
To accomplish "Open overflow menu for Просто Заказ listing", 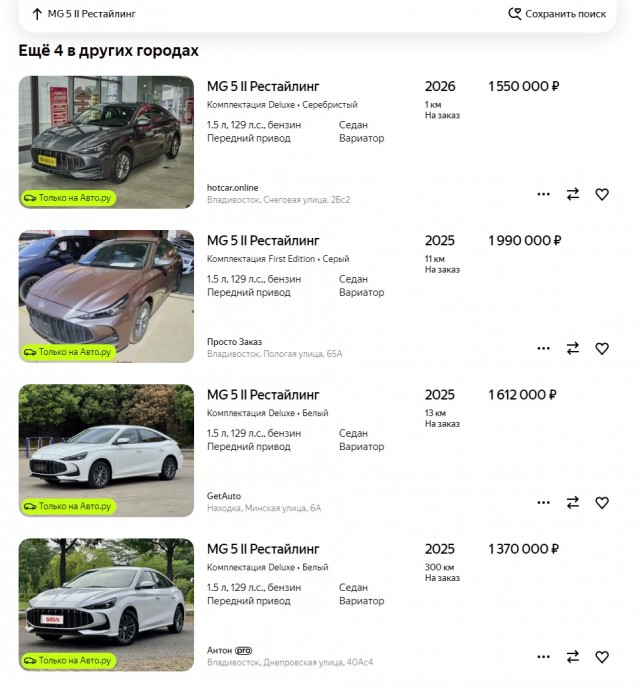I will click(x=543, y=348).
